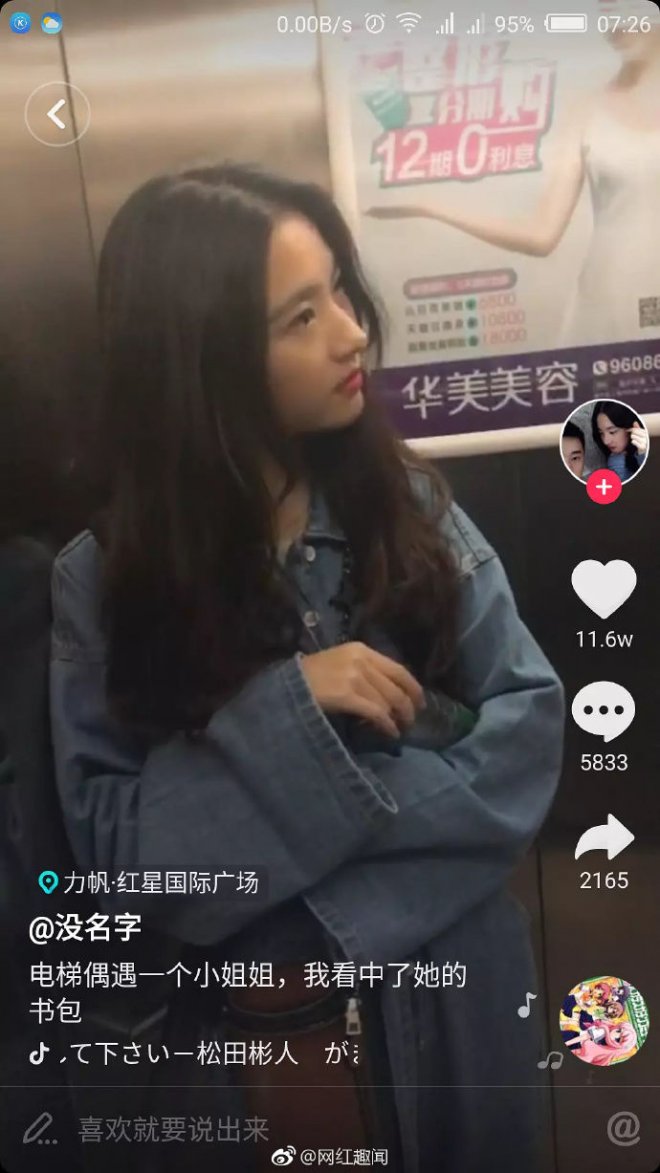Open the spinning music disc
660x1173 pixels.
point(603,1020)
